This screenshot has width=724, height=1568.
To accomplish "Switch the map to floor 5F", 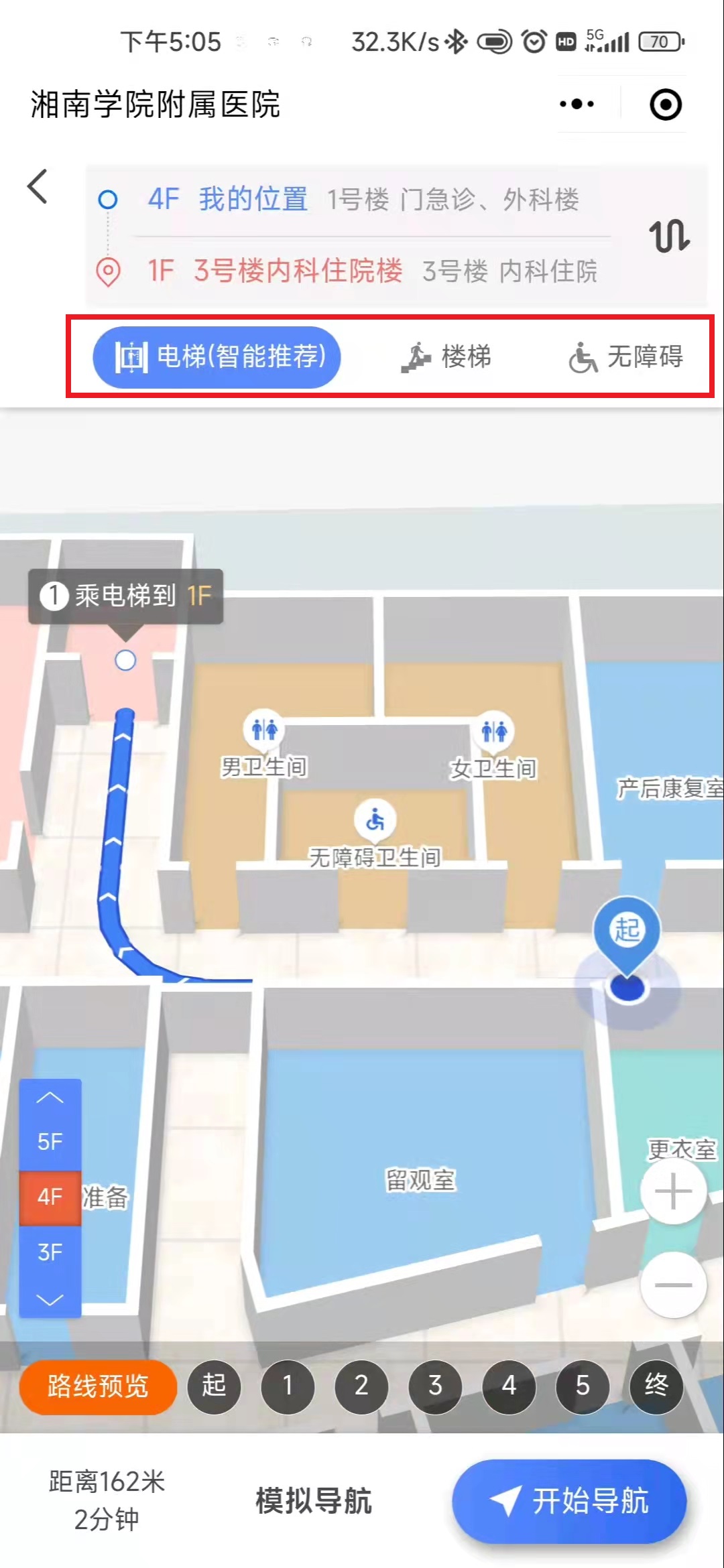I will tap(50, 1141).
